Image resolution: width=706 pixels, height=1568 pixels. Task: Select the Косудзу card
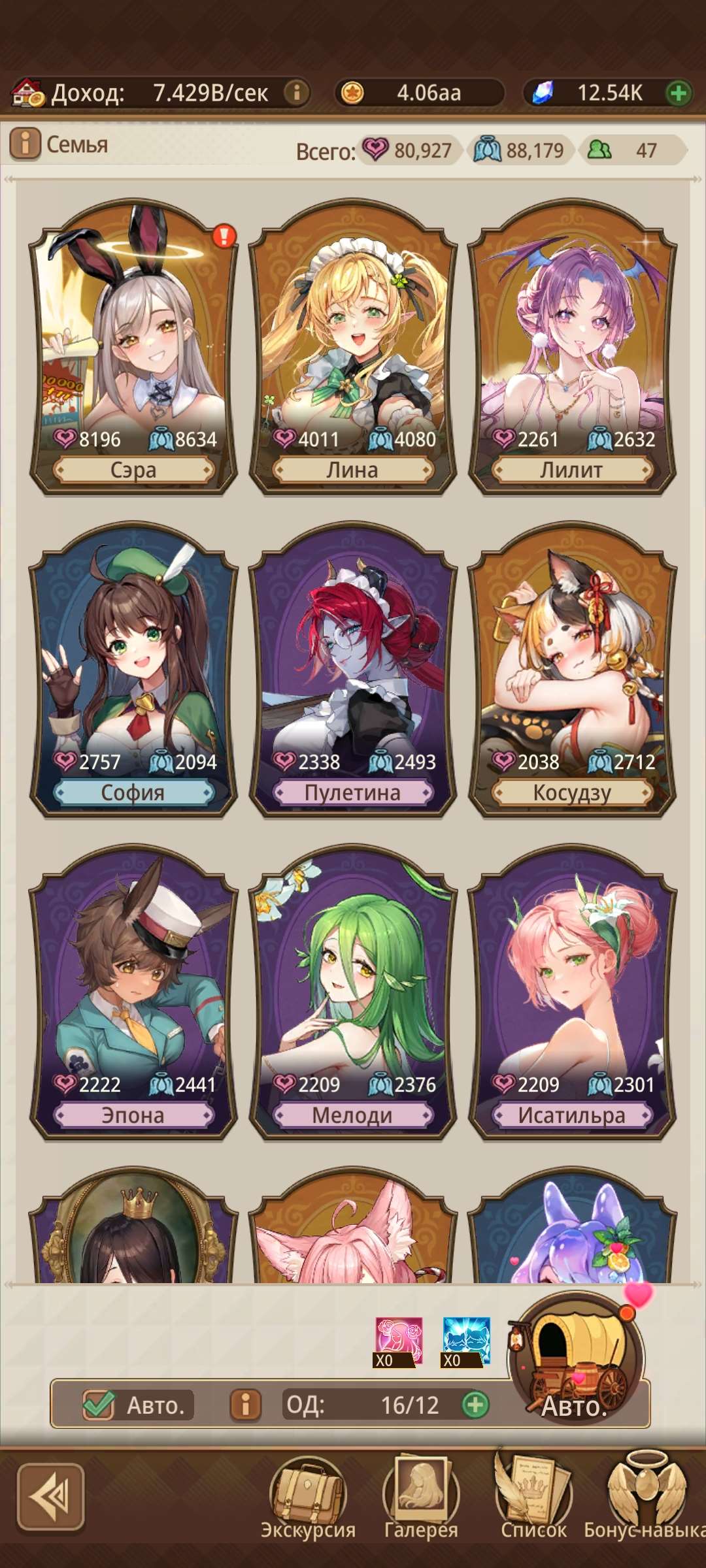[572, 670]
